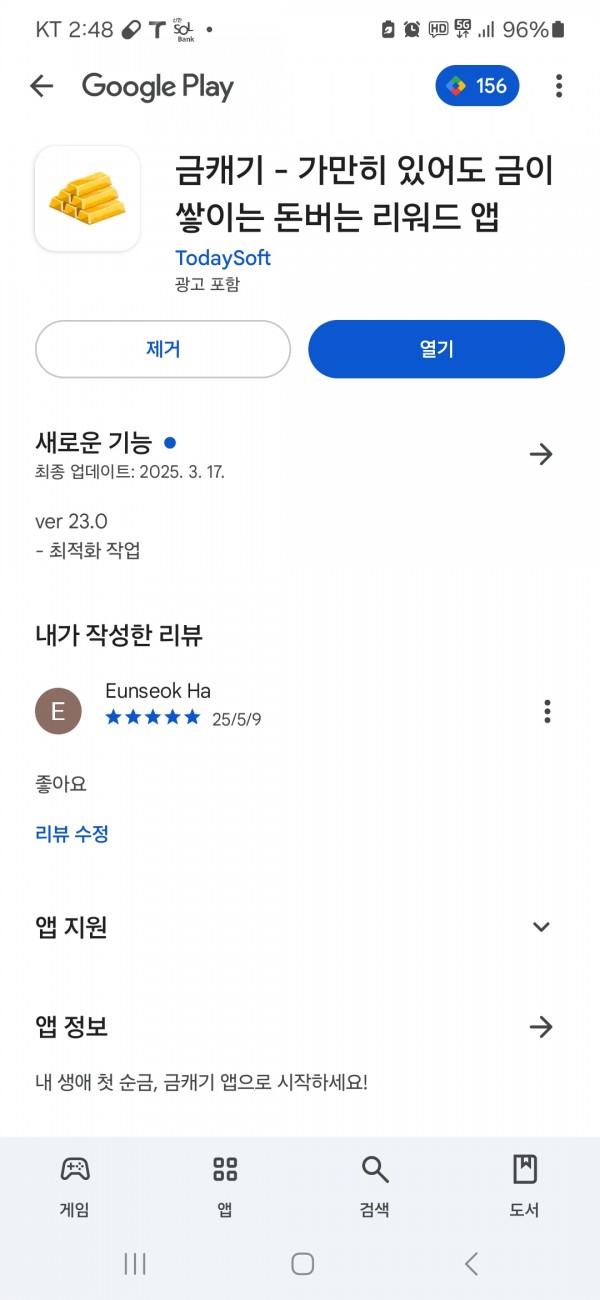The height and width of the screenshot is (1300, 600).
Task: Open recent apps from navigation bar
Action: [x=135, y=1263]
